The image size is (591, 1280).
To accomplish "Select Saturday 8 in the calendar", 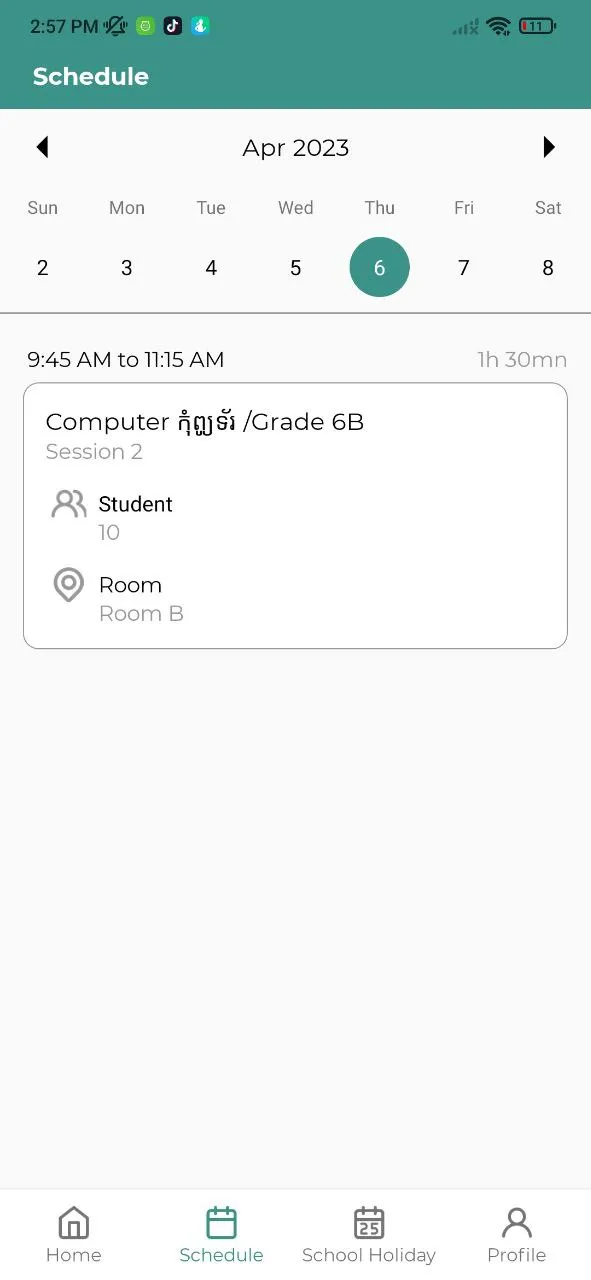I will click(548, 268).
